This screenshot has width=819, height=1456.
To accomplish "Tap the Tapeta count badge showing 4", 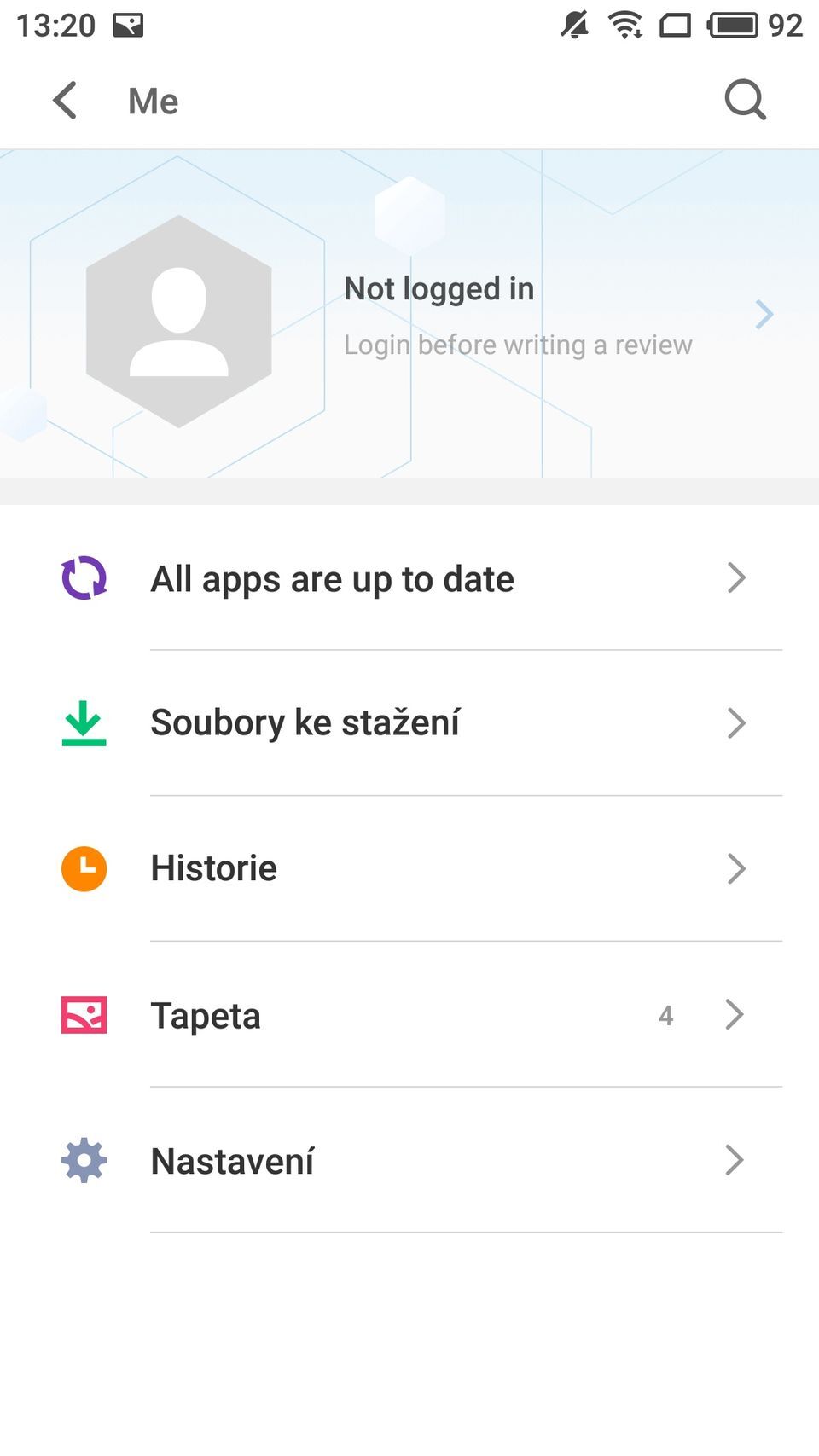I will pos(665,1015).
